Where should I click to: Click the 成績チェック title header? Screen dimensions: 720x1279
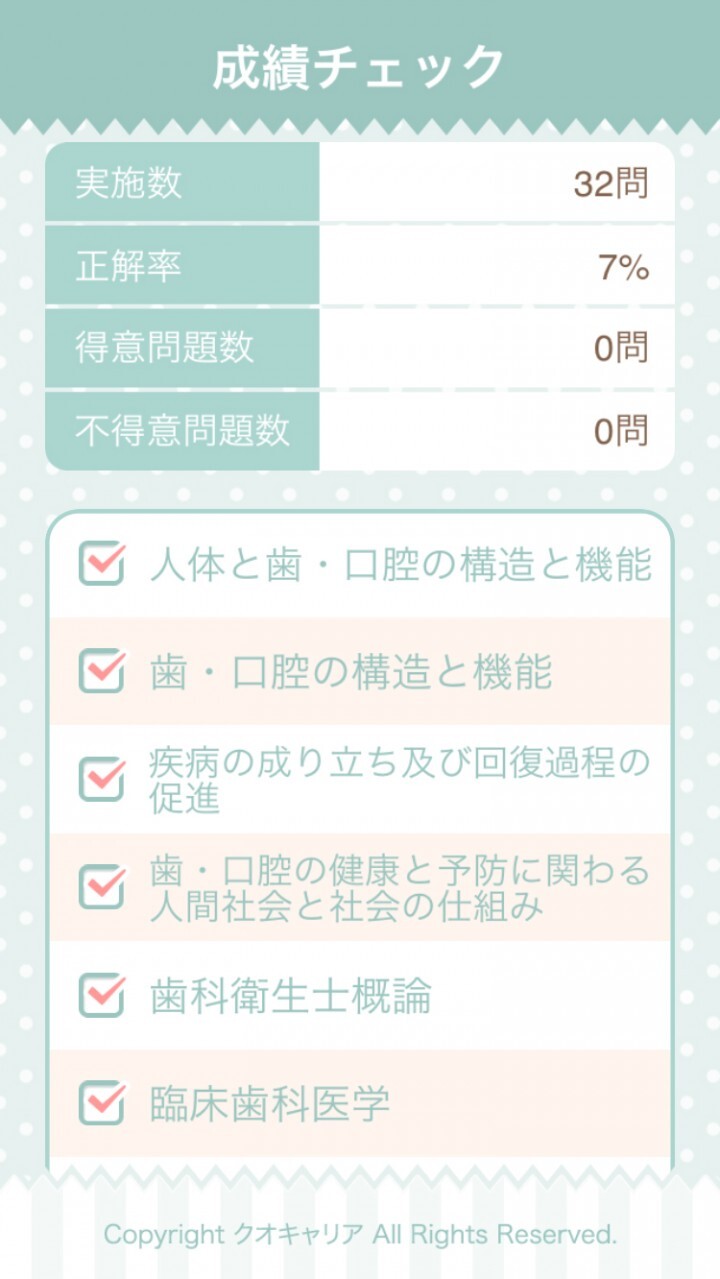pyautogui.click(x=360, y=62)
